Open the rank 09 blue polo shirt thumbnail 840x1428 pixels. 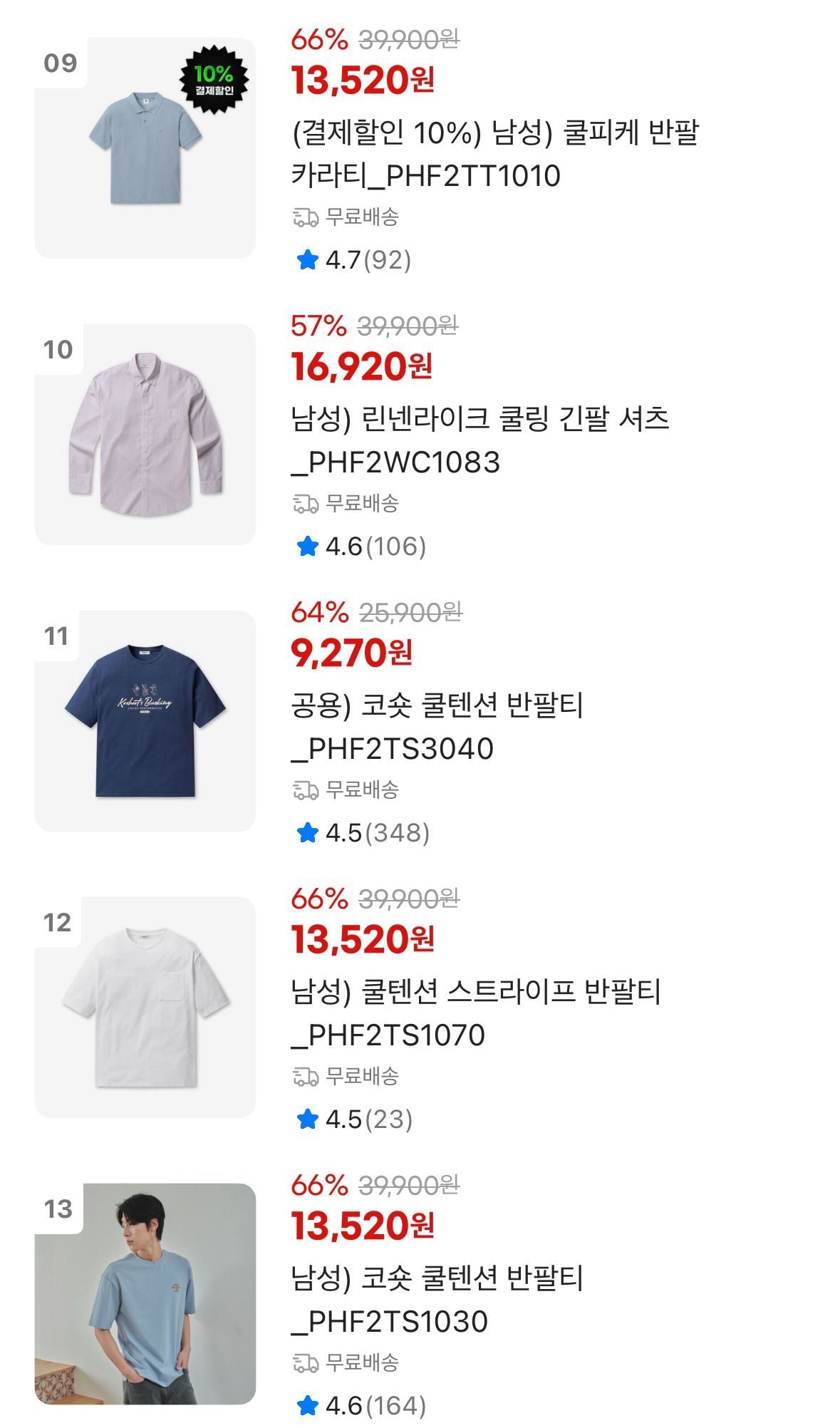tap(145, 148)
